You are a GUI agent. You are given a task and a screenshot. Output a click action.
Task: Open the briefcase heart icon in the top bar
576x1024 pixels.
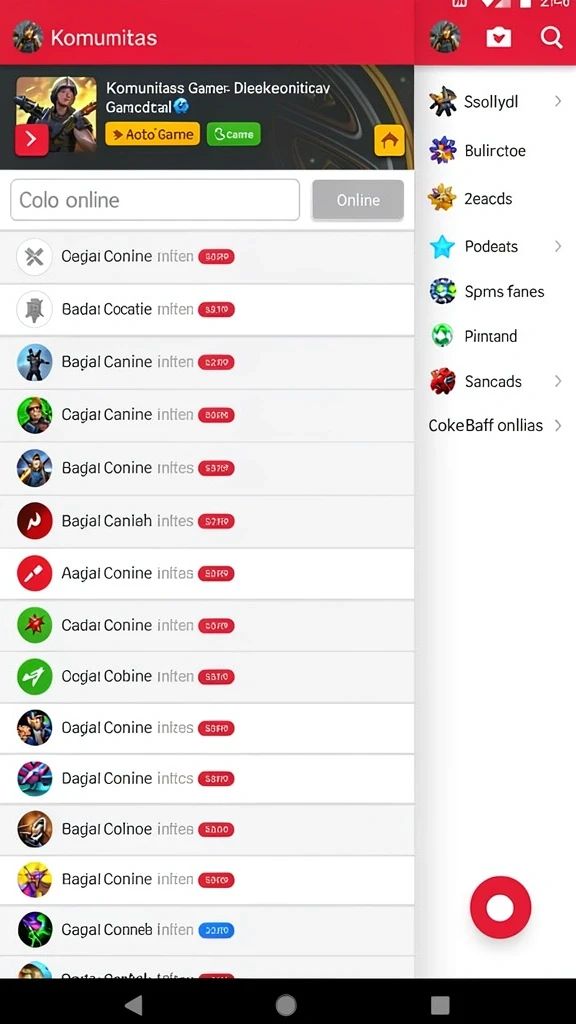tap(498, 37)
